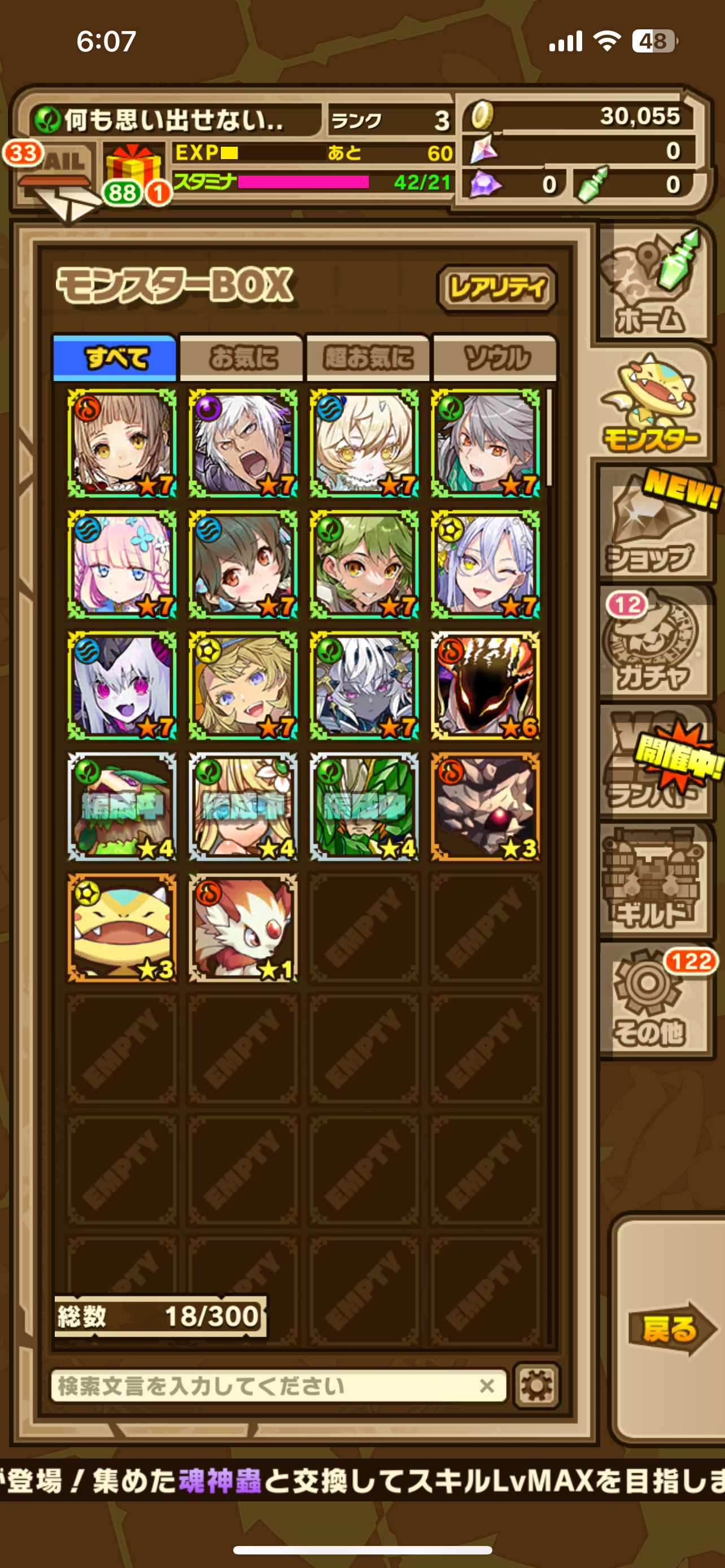Image resolution: width=725 pixels, height=1568 pixels.
Task: Open search settings gear icon
Action: point(537,1386)
